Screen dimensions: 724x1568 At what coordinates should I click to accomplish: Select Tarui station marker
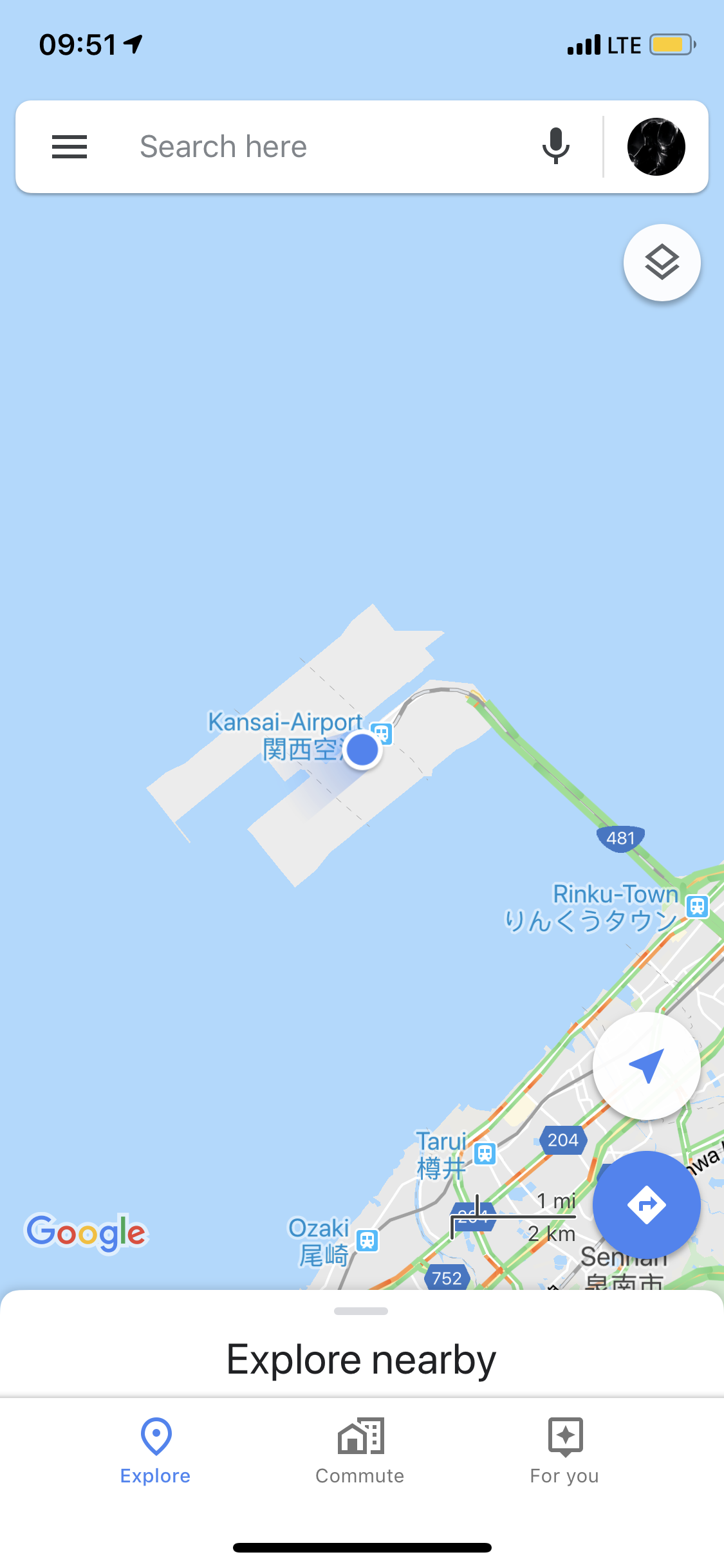point(485,1153)
